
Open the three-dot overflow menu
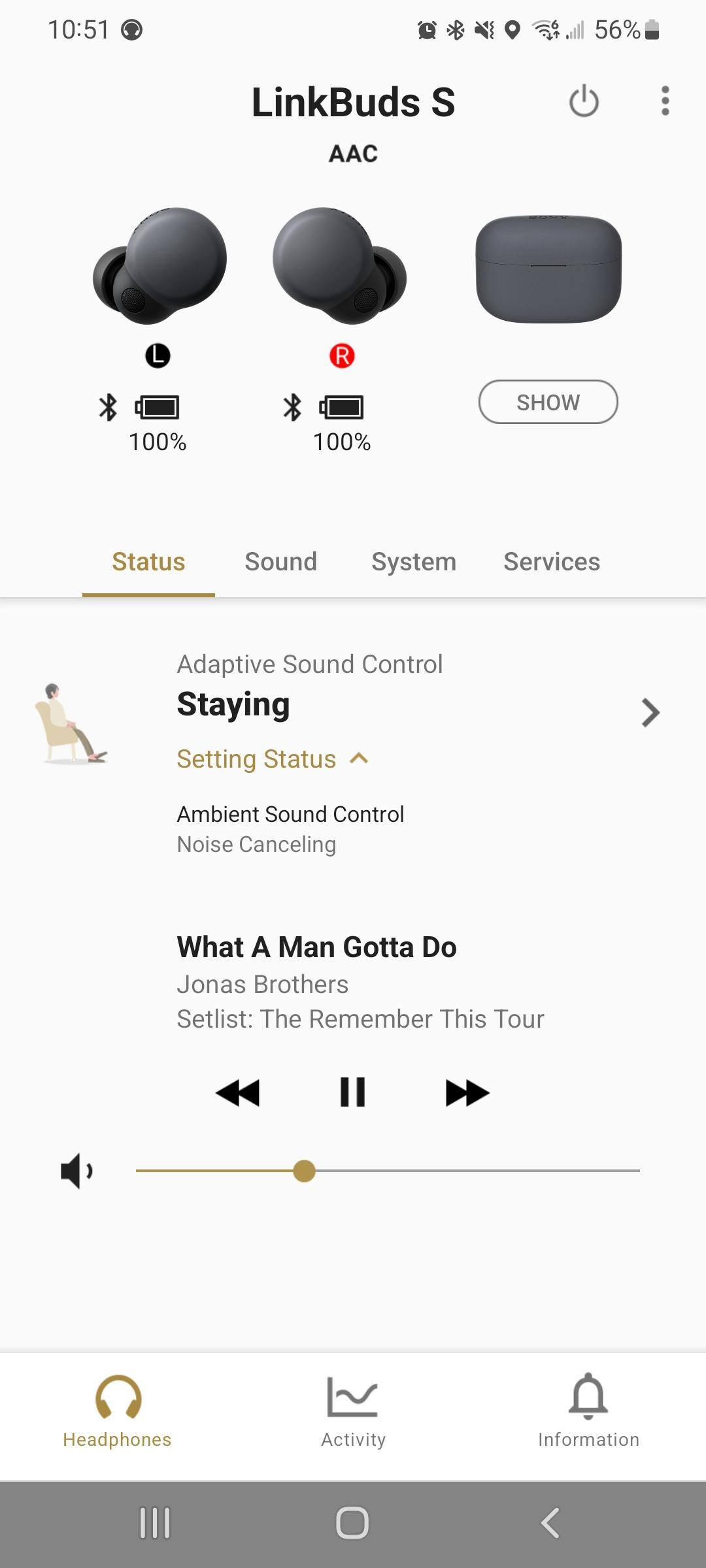coord(665,101)
